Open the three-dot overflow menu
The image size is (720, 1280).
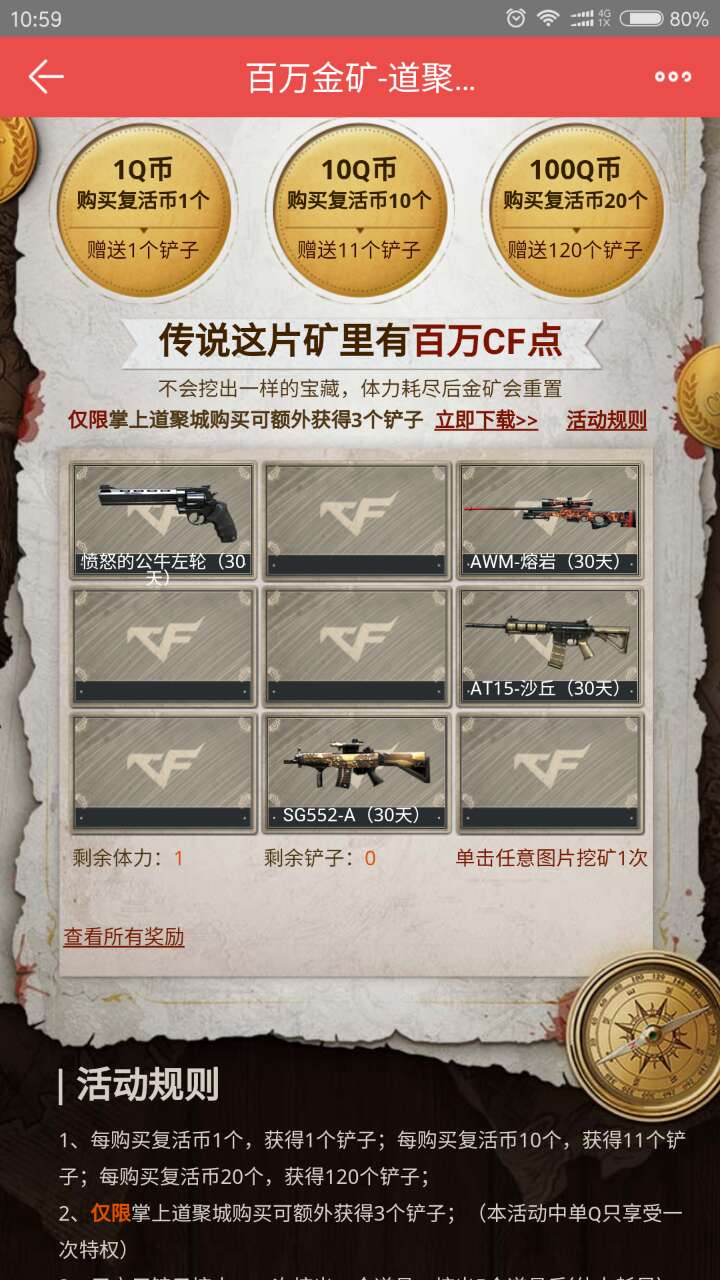[x=673, y=76]
